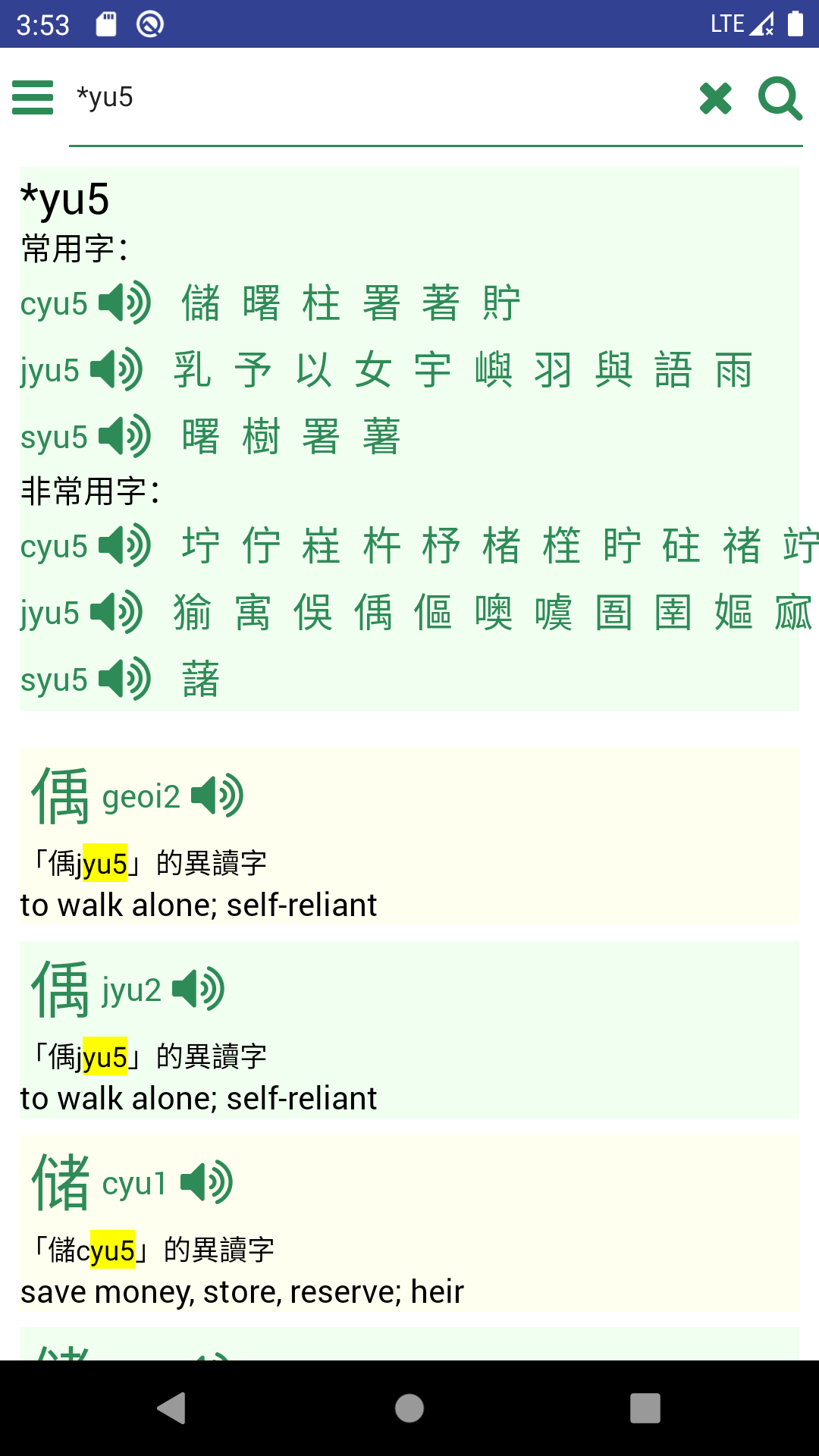The height and width of the screenshot is (1456, 819).
Task: Open the character 藷 under 非常用字
Action: click(201, 679)
